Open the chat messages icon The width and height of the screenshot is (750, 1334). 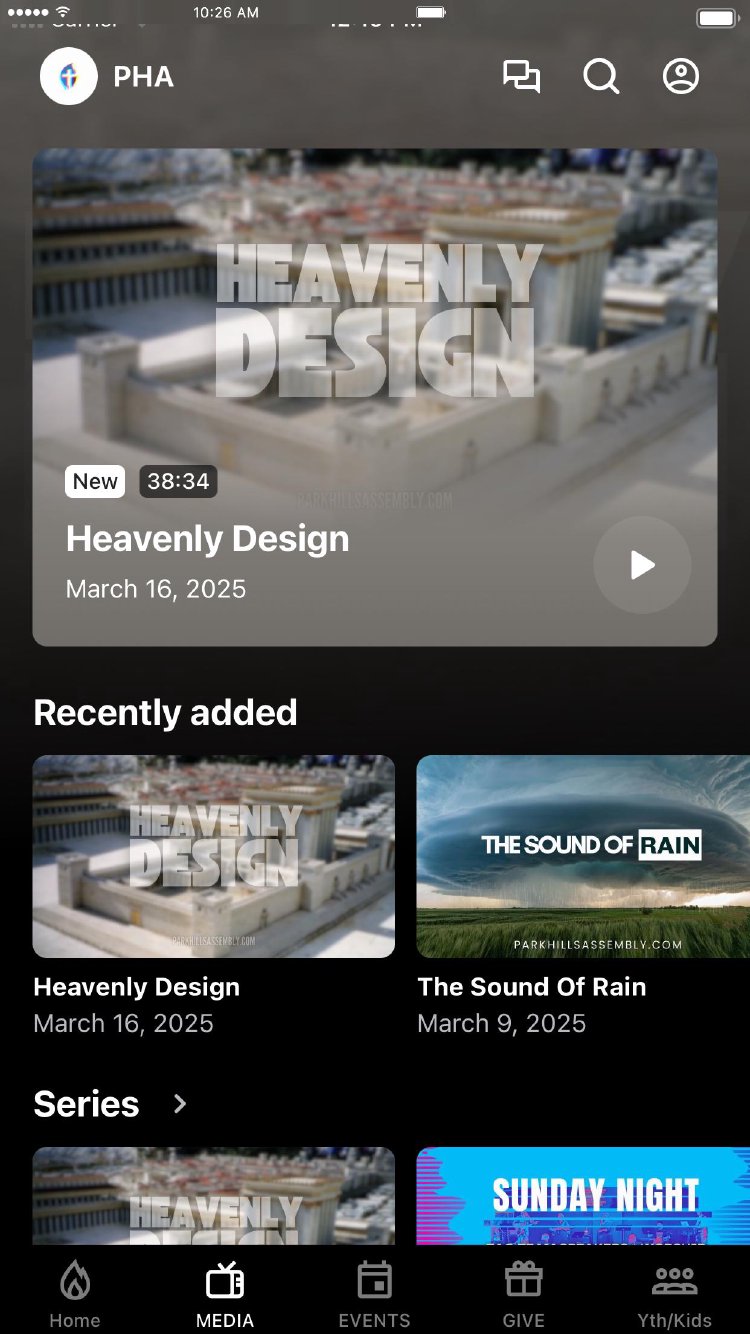pyautogui.click(x=521, y=77)
